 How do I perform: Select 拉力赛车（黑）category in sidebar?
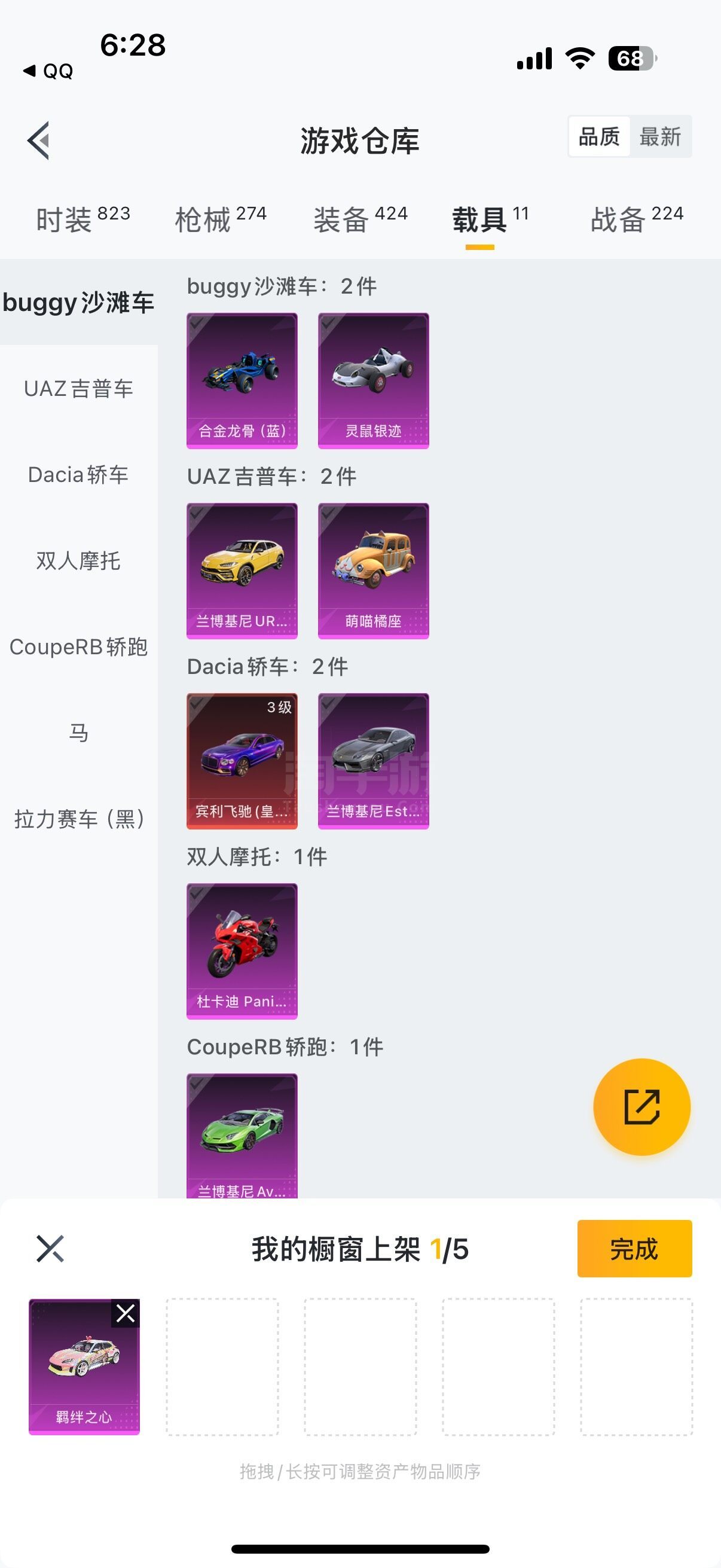click(78, 819)
